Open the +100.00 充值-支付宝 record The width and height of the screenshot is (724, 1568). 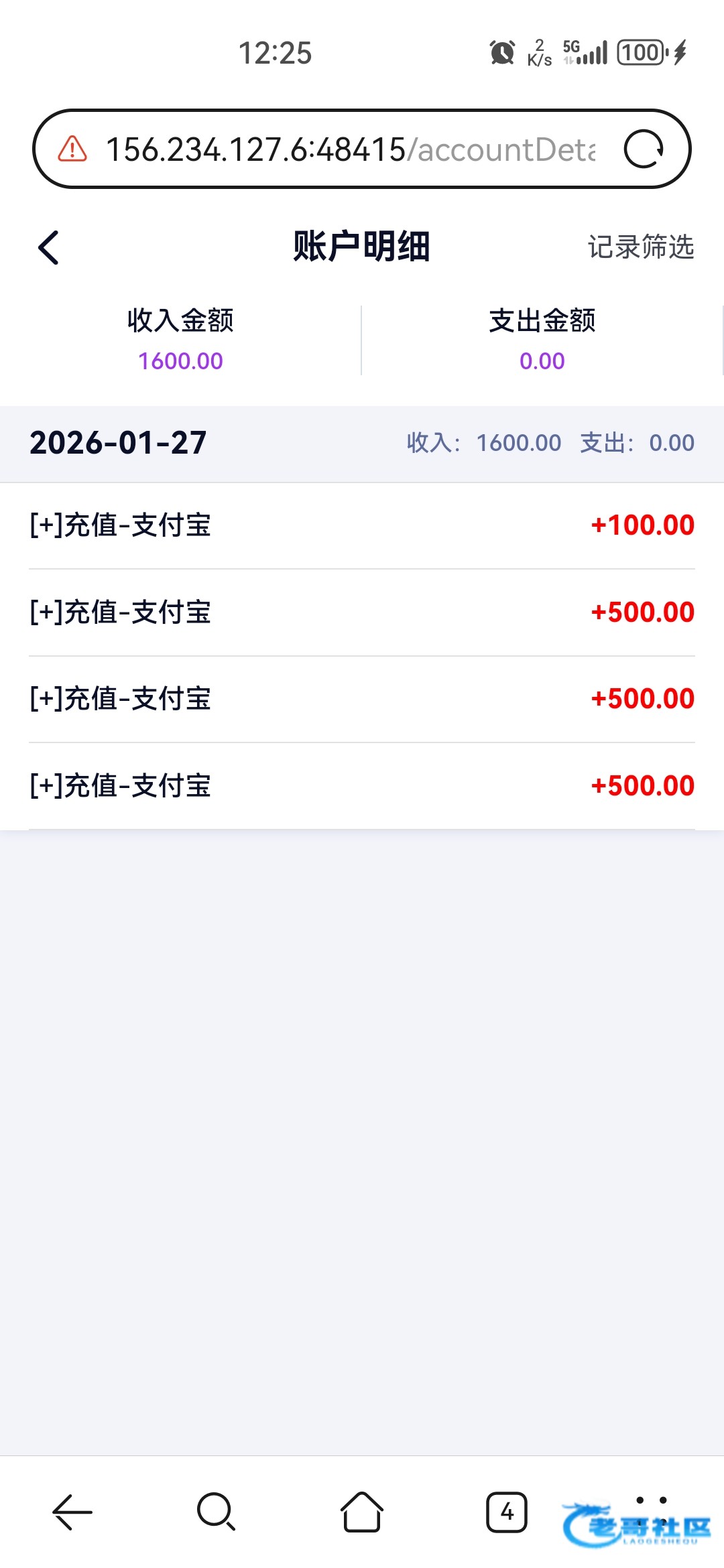(x=362, y=525)
